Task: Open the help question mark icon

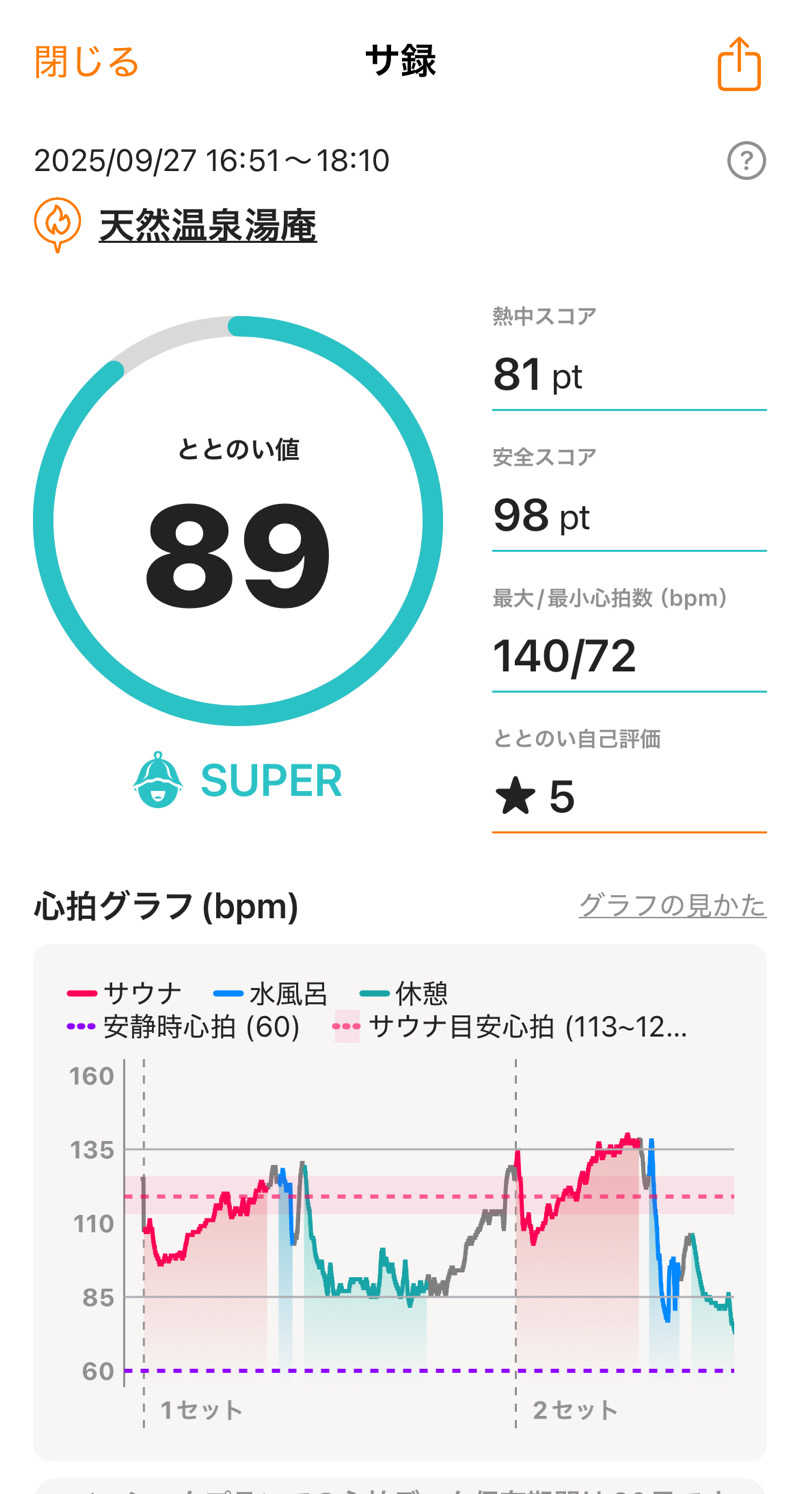Action: pos(746,161)
